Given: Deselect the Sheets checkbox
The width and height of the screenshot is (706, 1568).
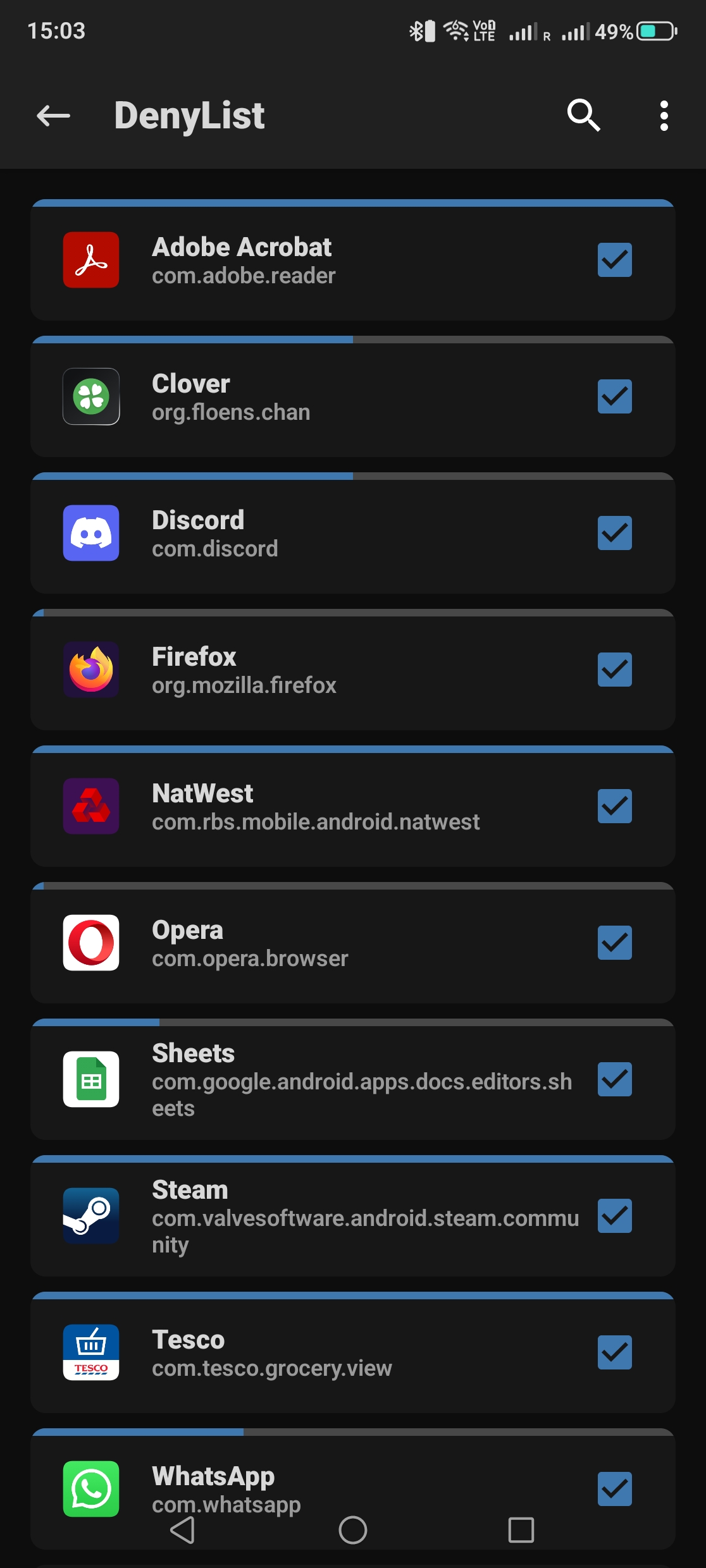Looking at the screenshot, I should 614,1079.
